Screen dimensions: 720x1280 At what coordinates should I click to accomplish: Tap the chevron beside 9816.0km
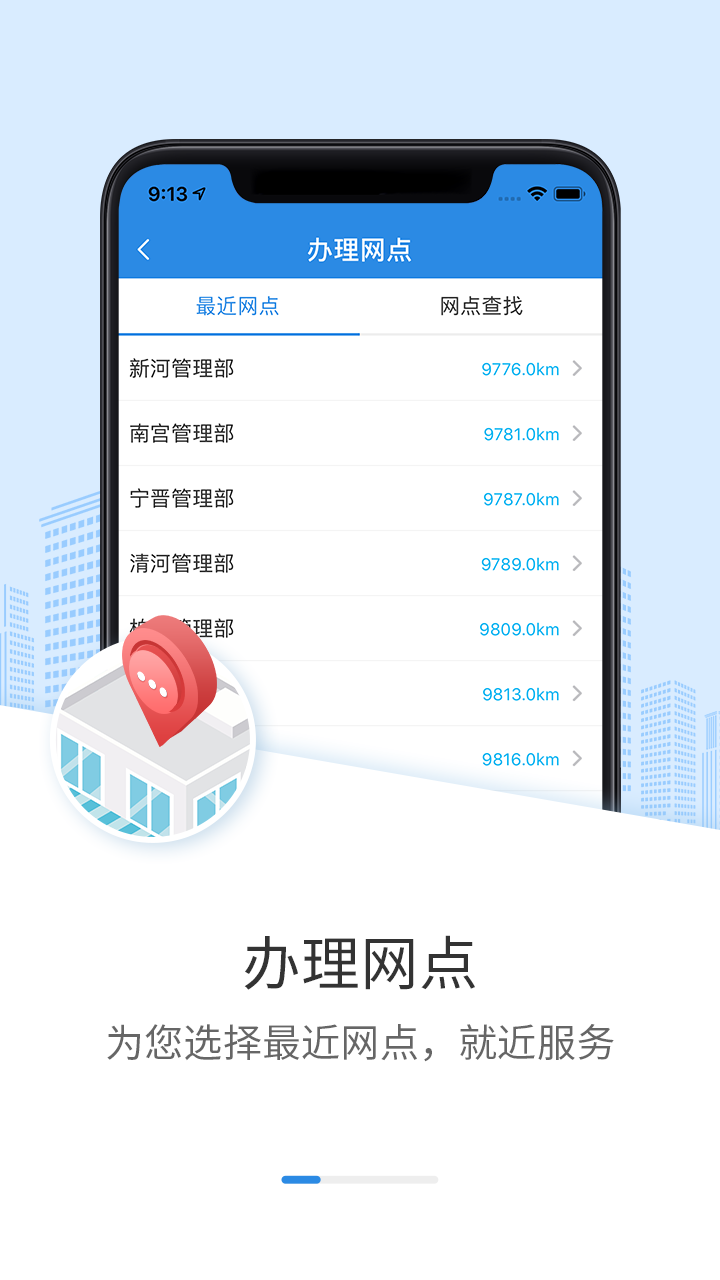576,758
